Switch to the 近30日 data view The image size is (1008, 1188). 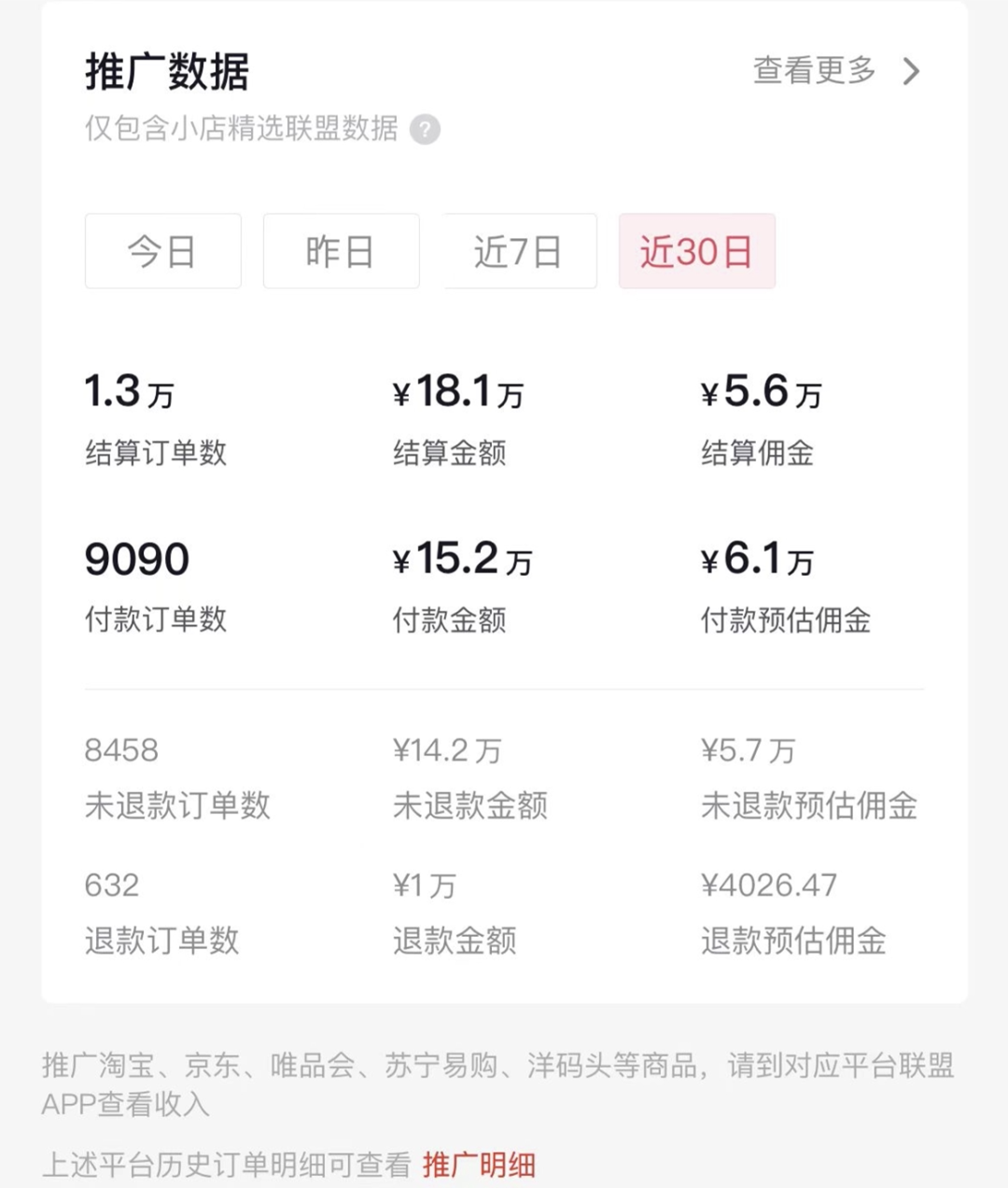tap(696, 251)
